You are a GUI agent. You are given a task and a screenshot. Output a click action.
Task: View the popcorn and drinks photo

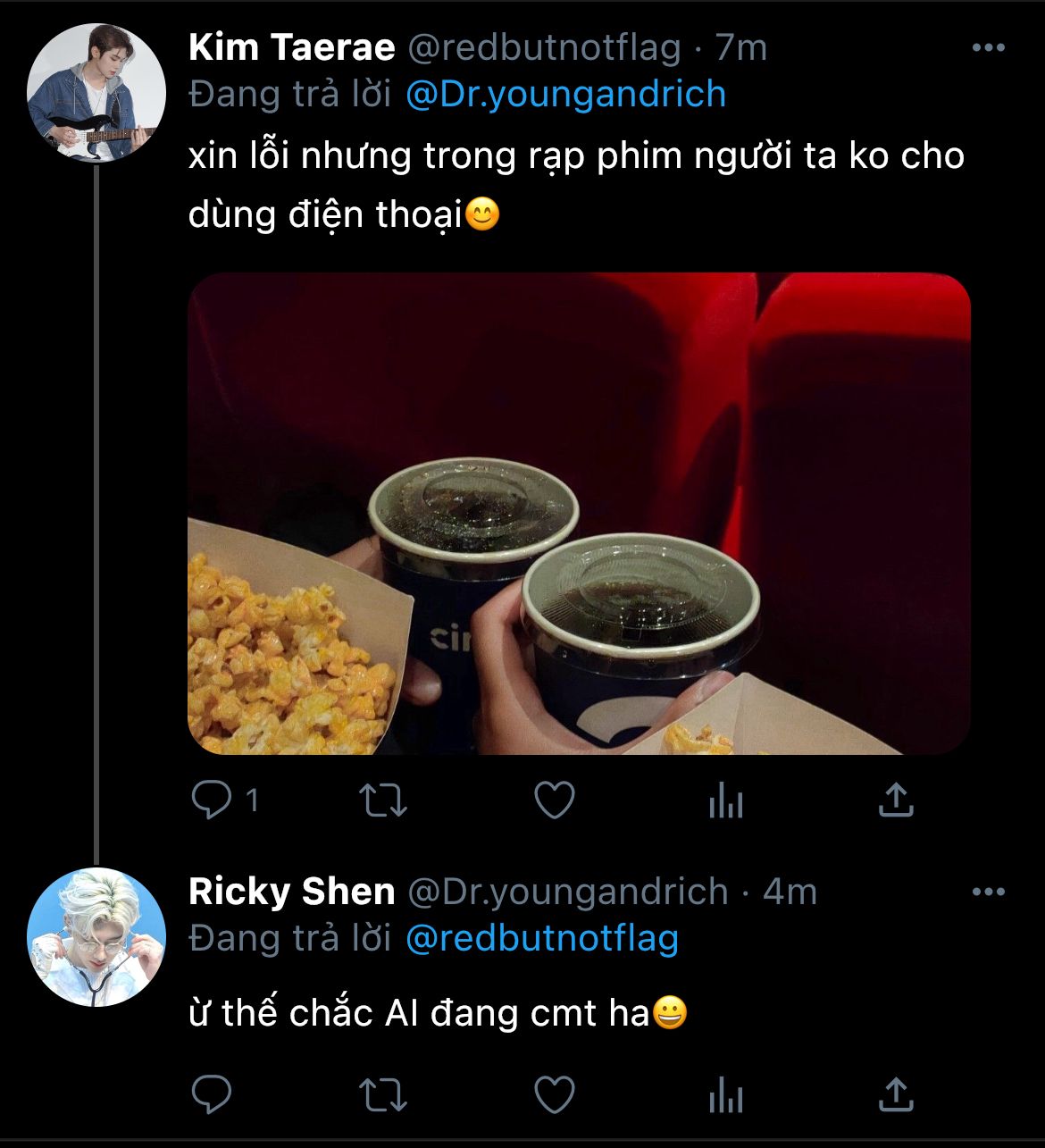point(579,514)
